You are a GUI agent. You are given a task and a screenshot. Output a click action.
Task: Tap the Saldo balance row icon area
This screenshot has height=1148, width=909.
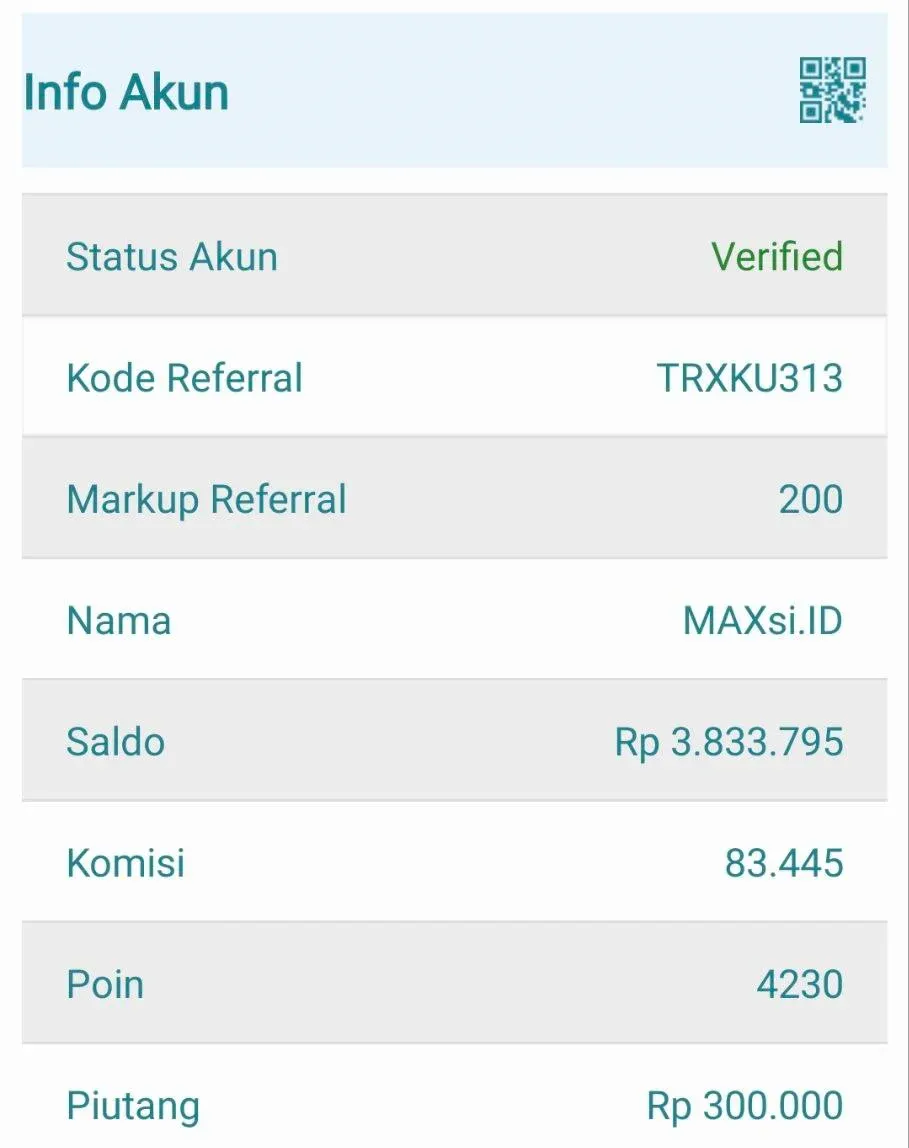coord(454,740)
